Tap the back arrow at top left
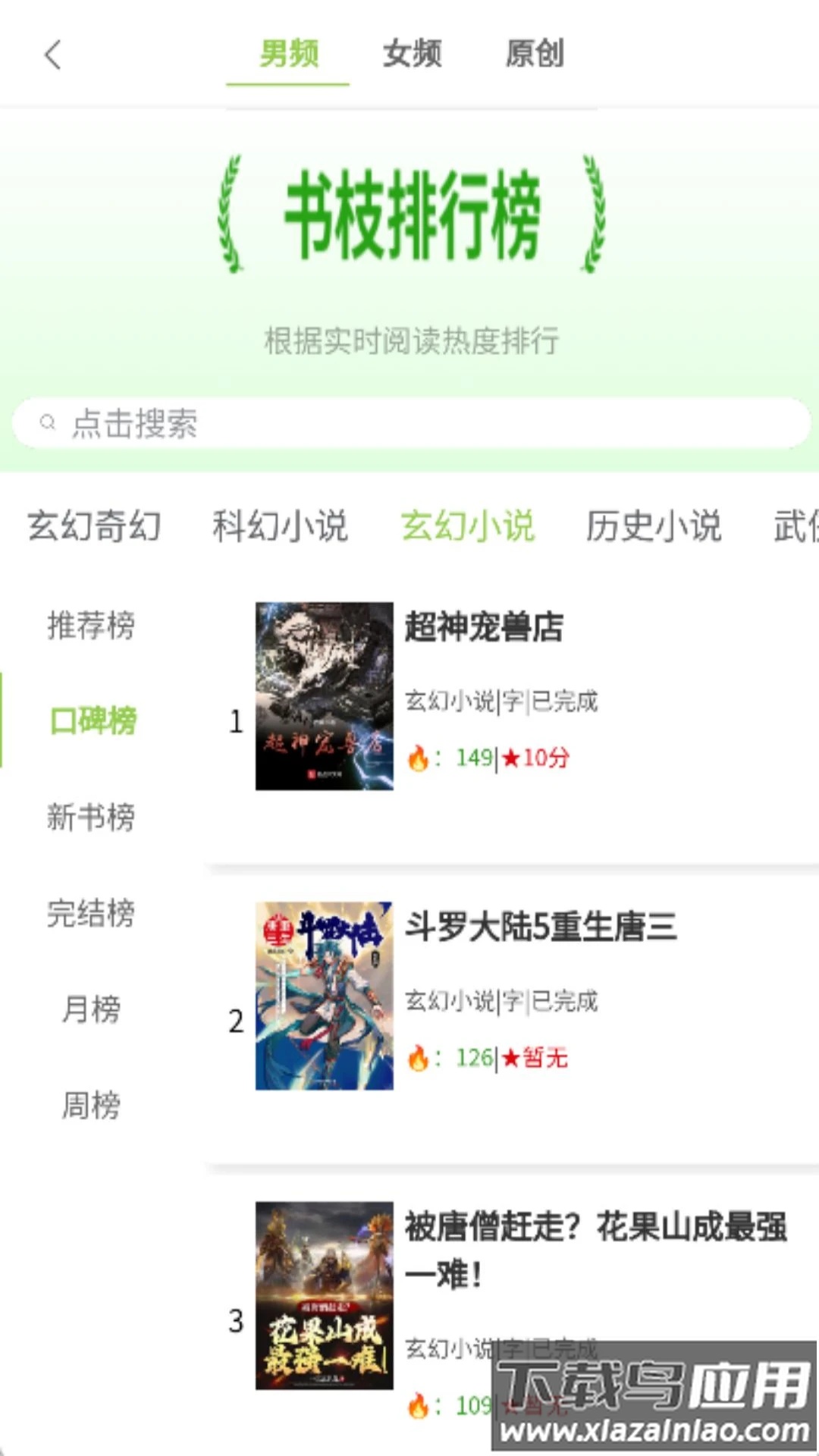The image size is (819, 1456). point(52,55)
